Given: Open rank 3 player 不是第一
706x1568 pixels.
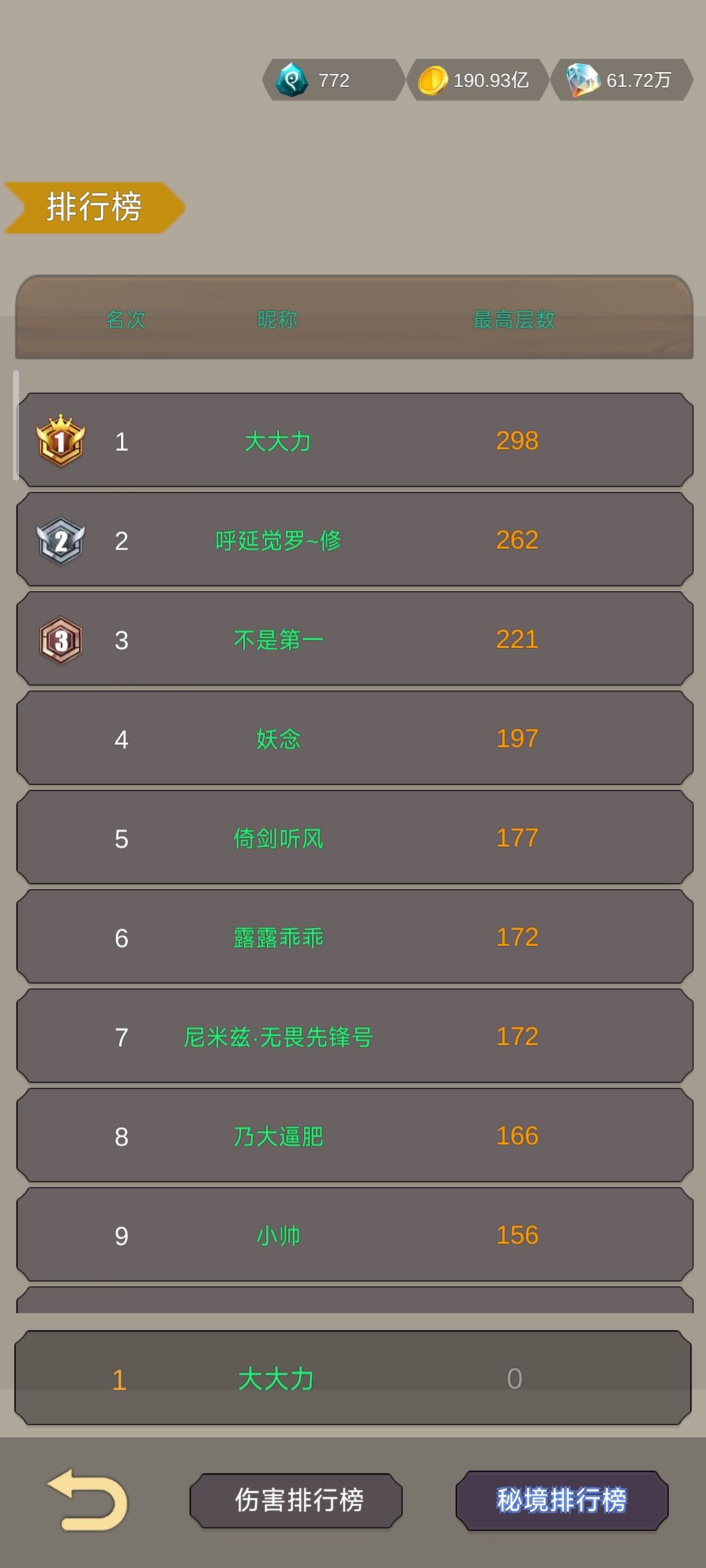Looking at the screenshot, I should click(355, 639).
